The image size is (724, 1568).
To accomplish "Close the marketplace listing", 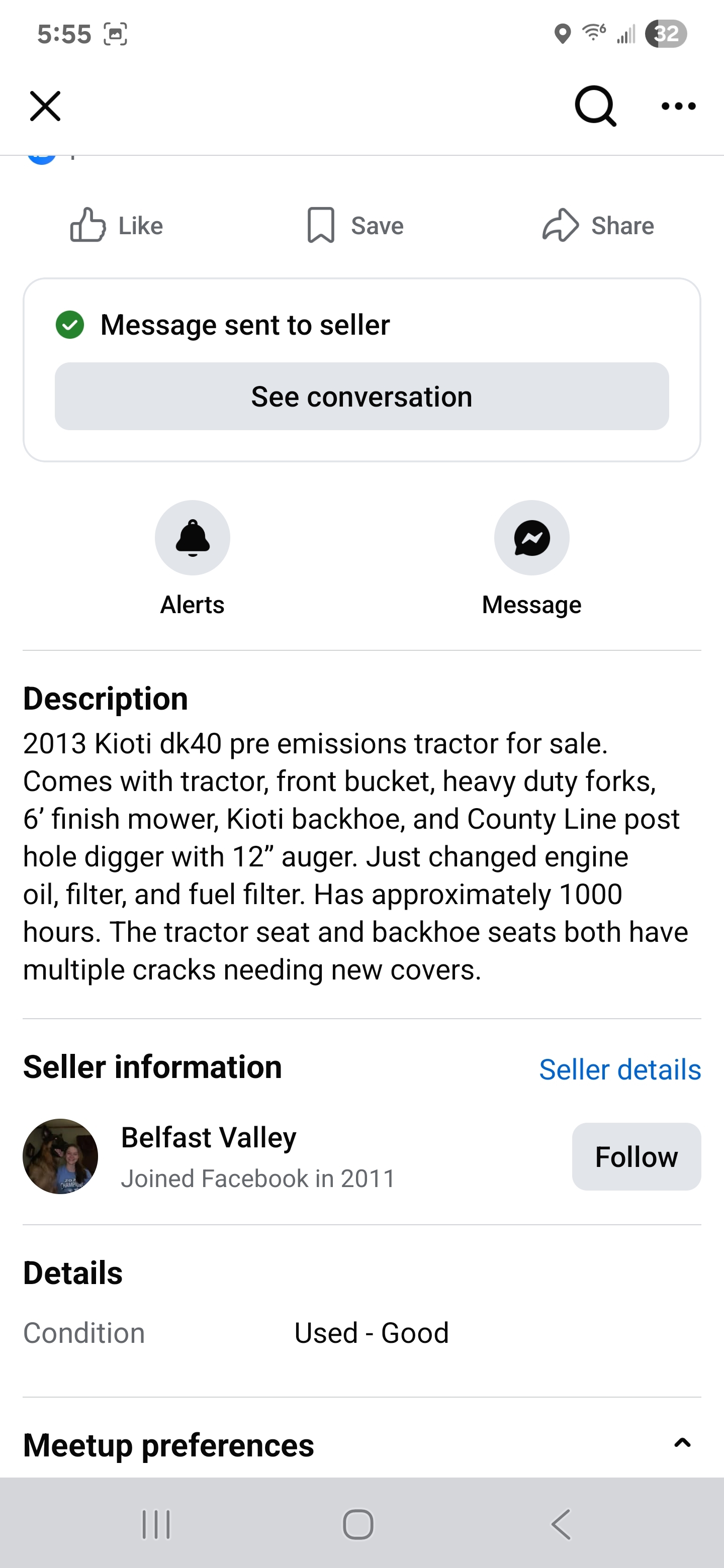I will point(45,107).
